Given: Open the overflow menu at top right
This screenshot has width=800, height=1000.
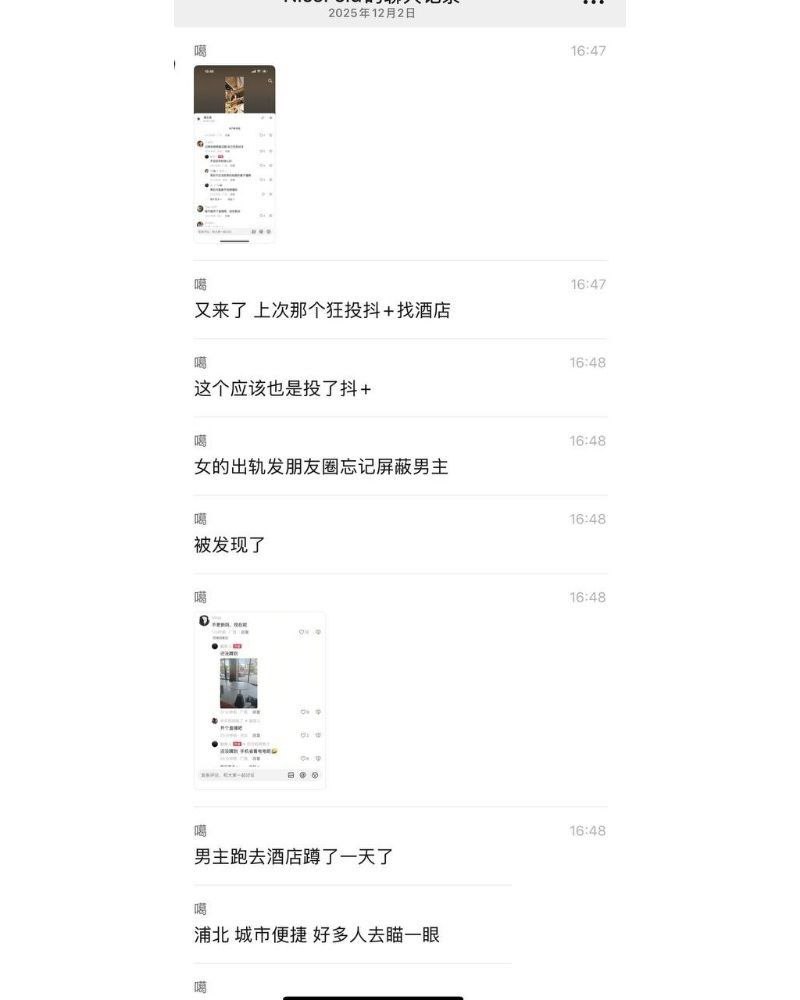Looking at the screenshot, I should [x=593, y=3].
